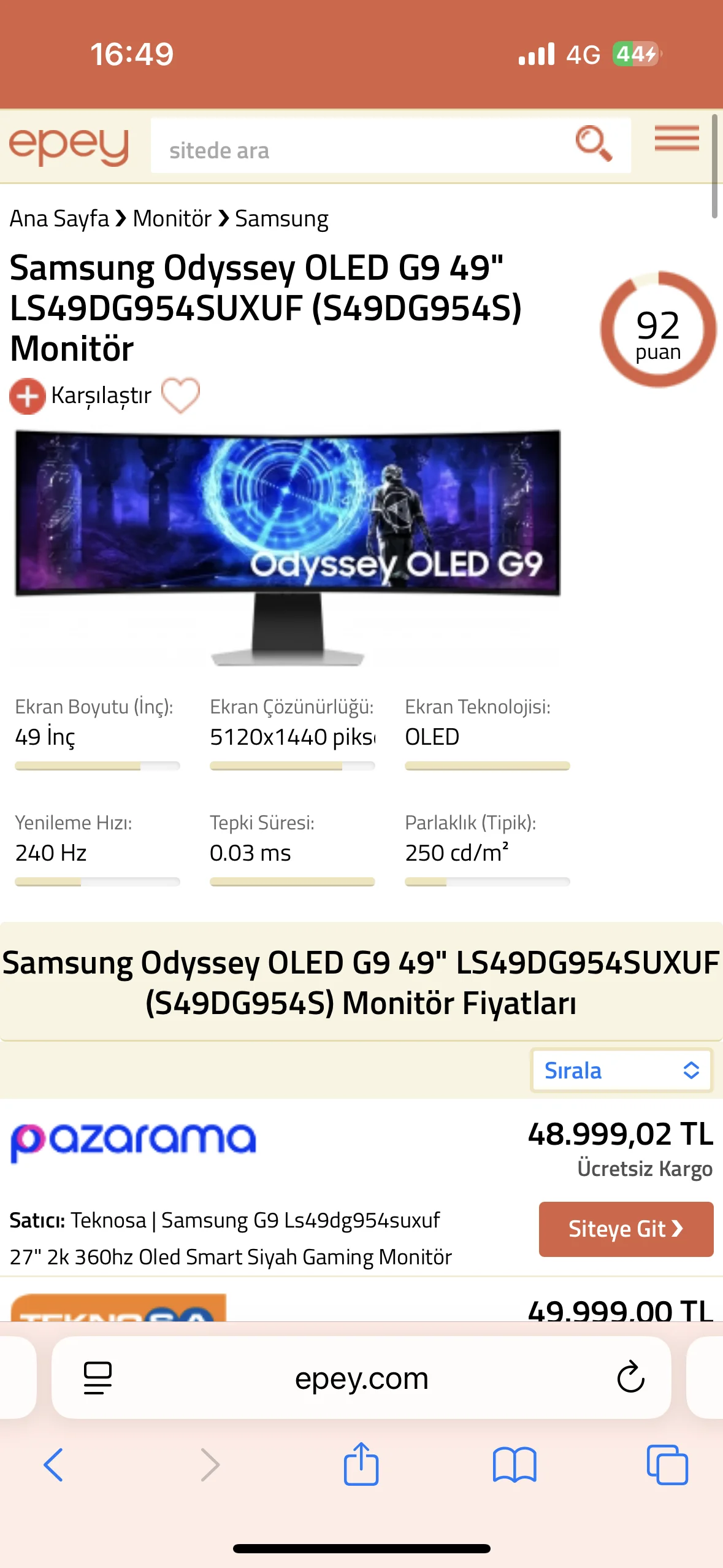Open the Monitör breadcrumb link

click(172, 218)
